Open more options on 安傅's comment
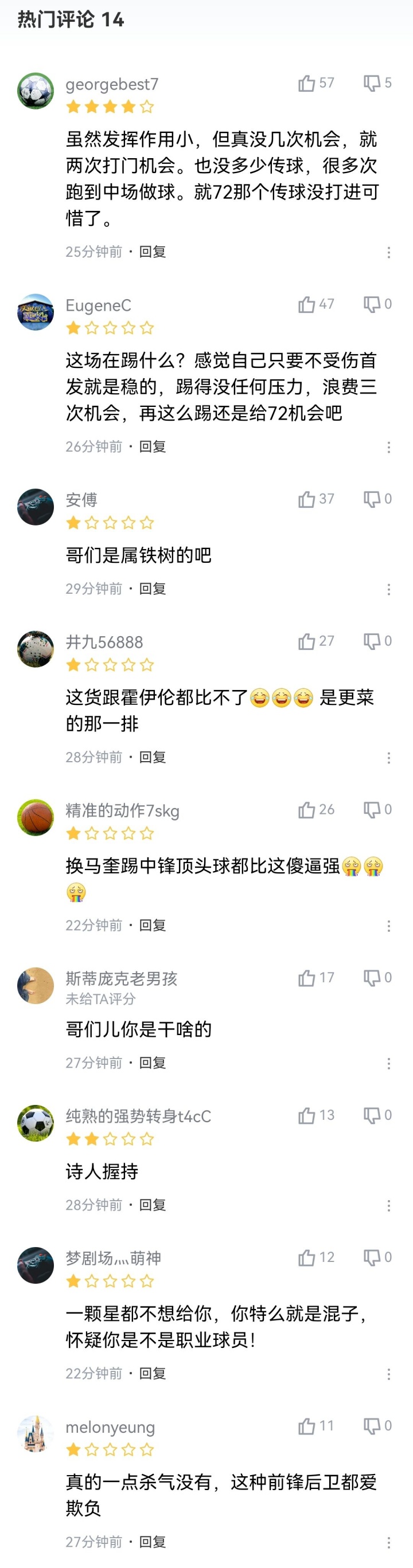This screenshot has width=413, height=1568. tap(389, 589)
